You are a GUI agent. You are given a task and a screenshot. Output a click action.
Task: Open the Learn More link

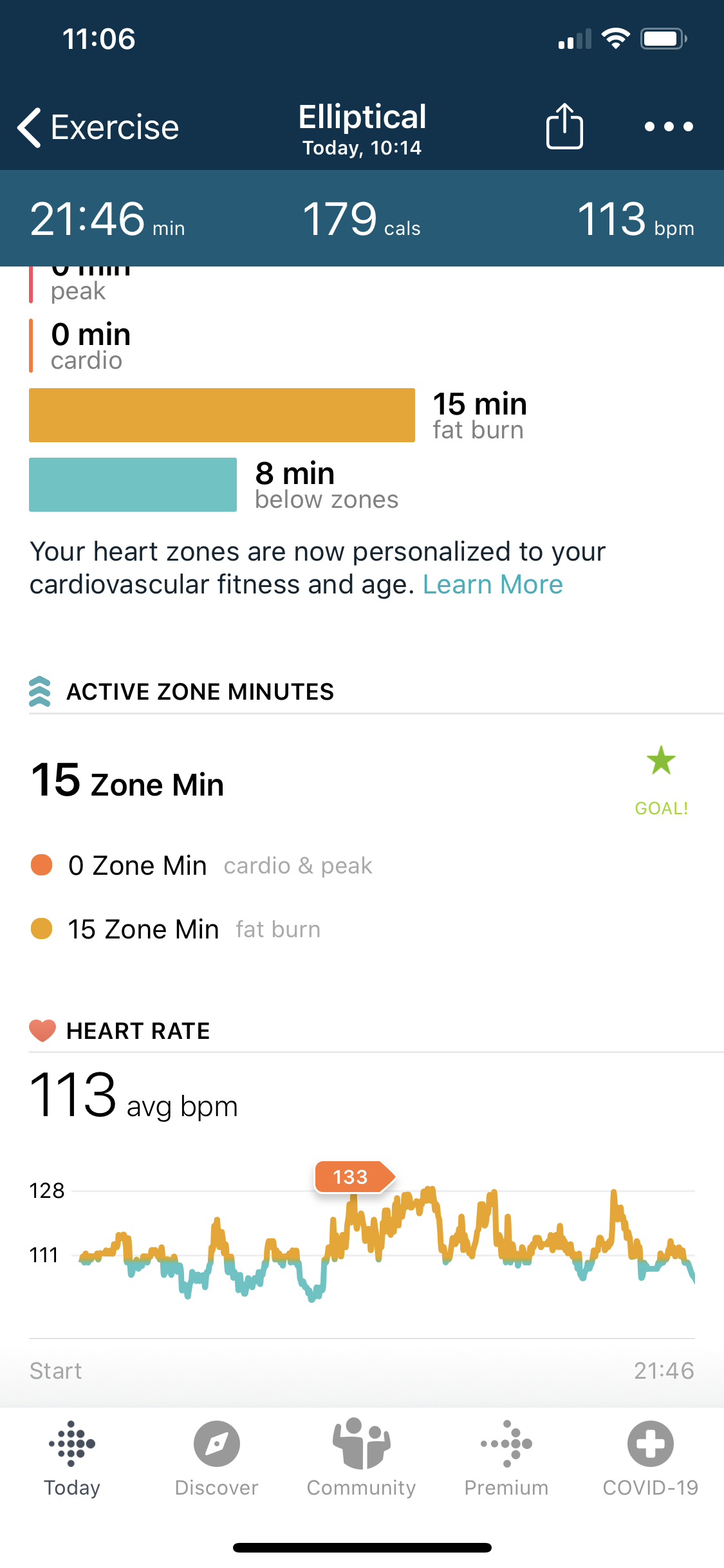tap(492, 584)
